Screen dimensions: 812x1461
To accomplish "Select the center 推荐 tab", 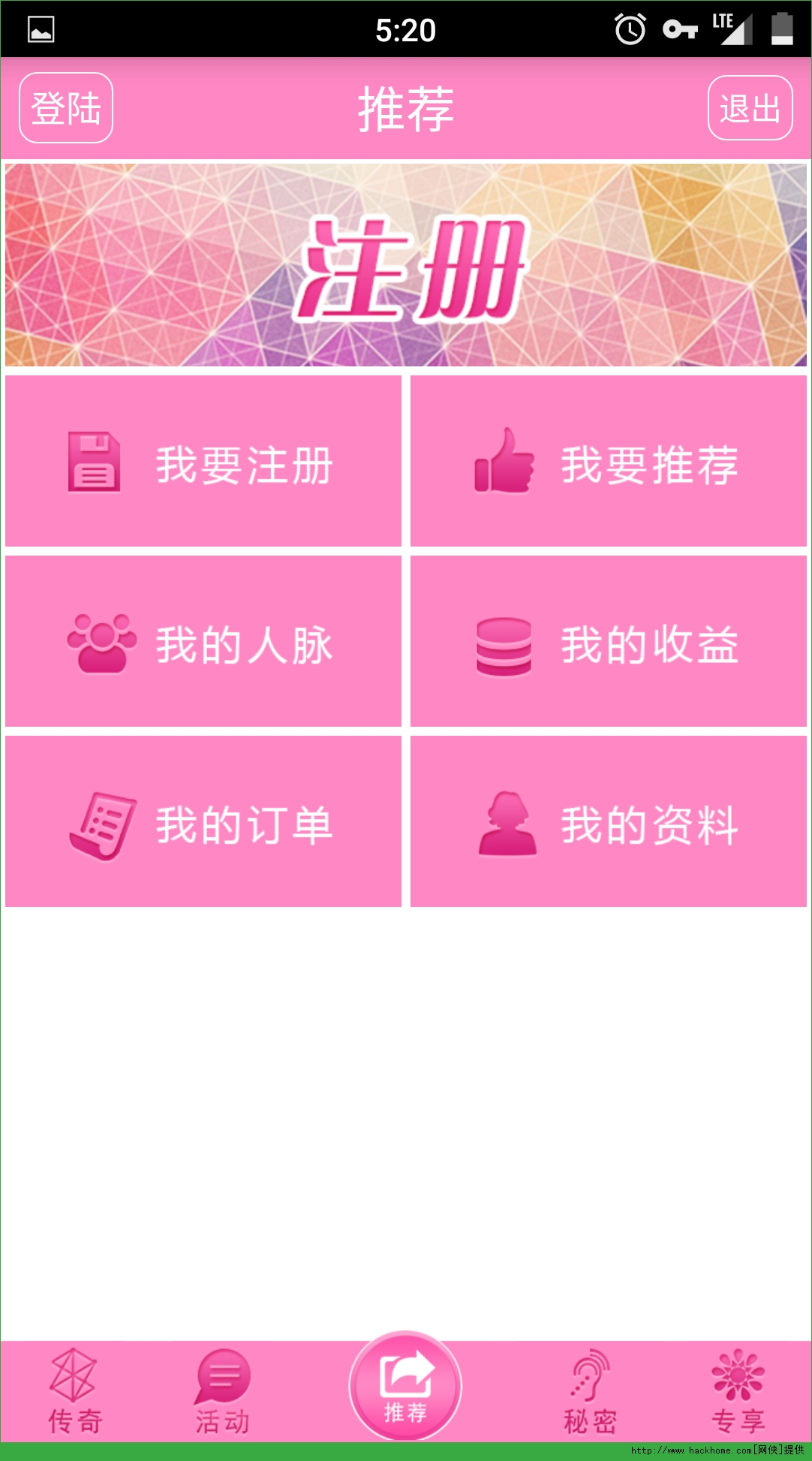I will pyautogui.click(x=405, y=1386).
